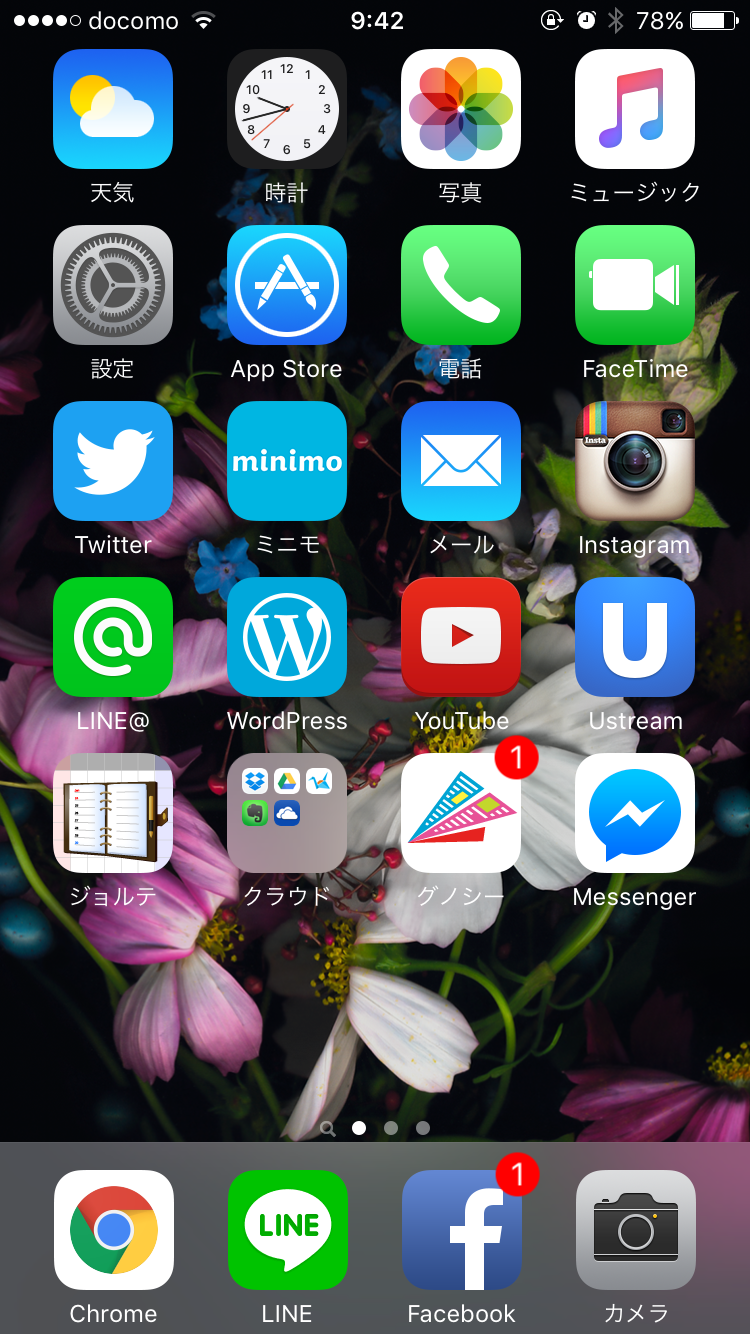Viewport: 750px width, 1334px height.
Task: Open the 写真 photos app
Action: [x=461, y=109]
